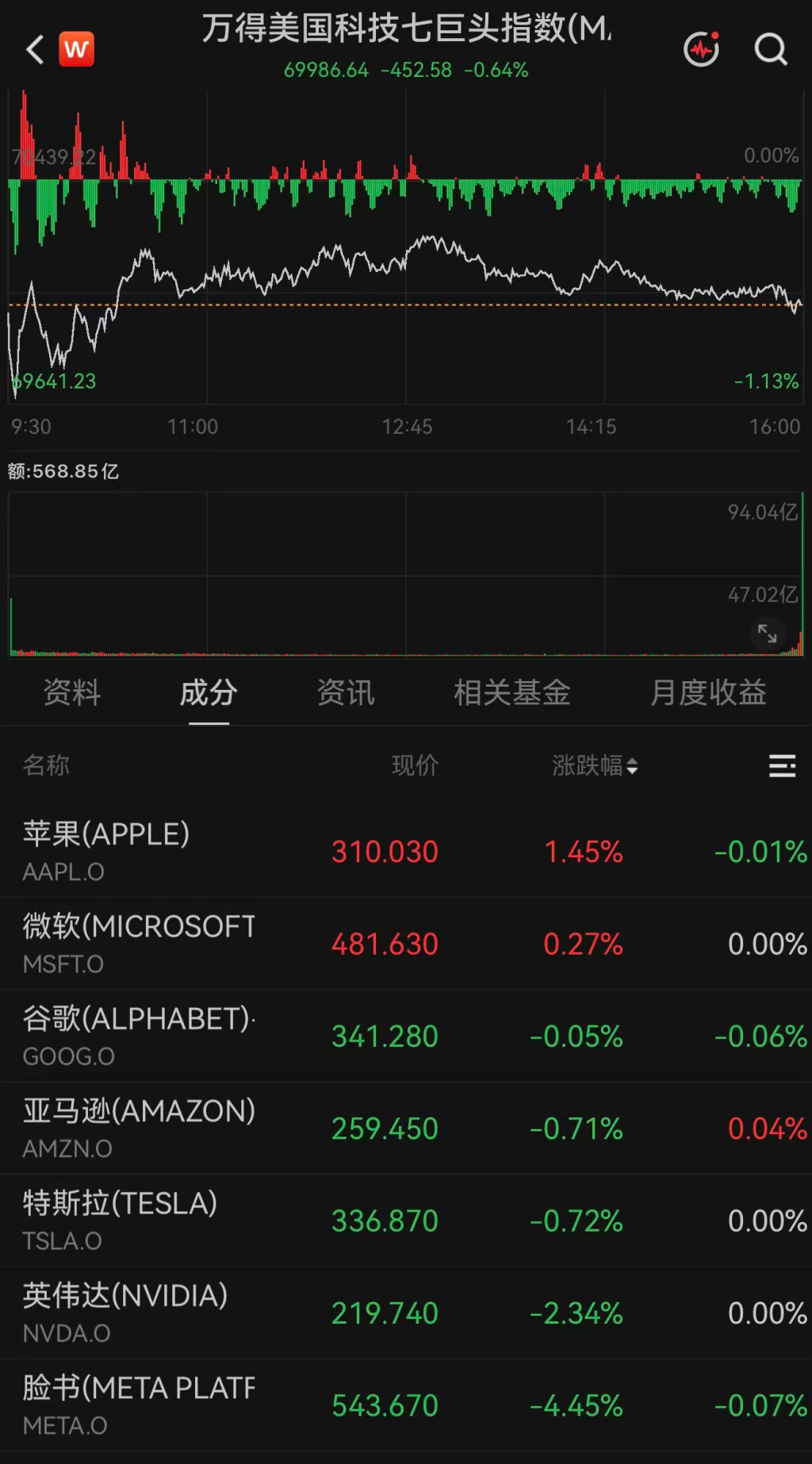812x1464 pixels.
Task: Open the 谷歌(ALPHABET) stock row
Action: [x=406, y=1036]
